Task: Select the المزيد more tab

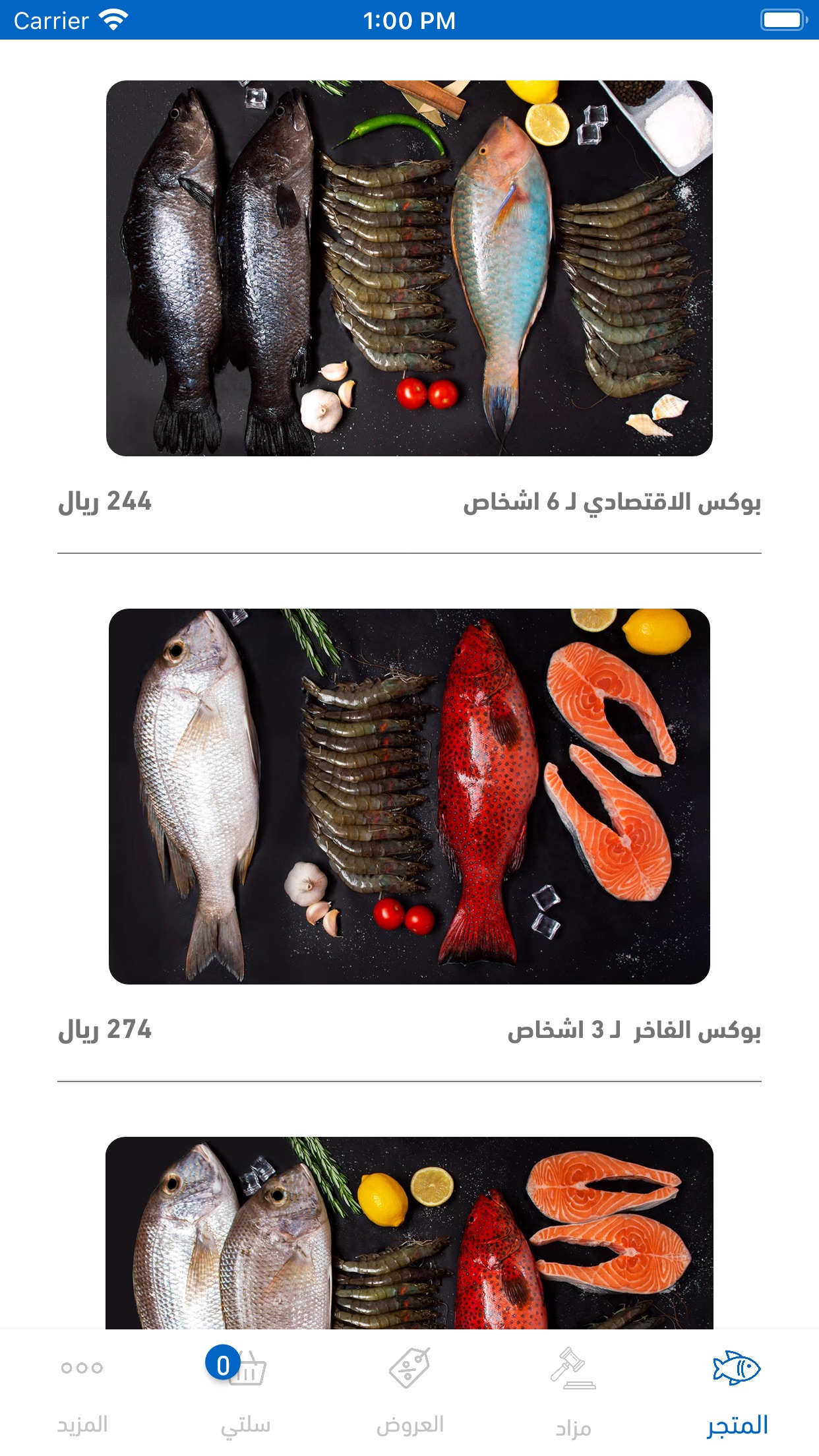Action: [82, 1391]
